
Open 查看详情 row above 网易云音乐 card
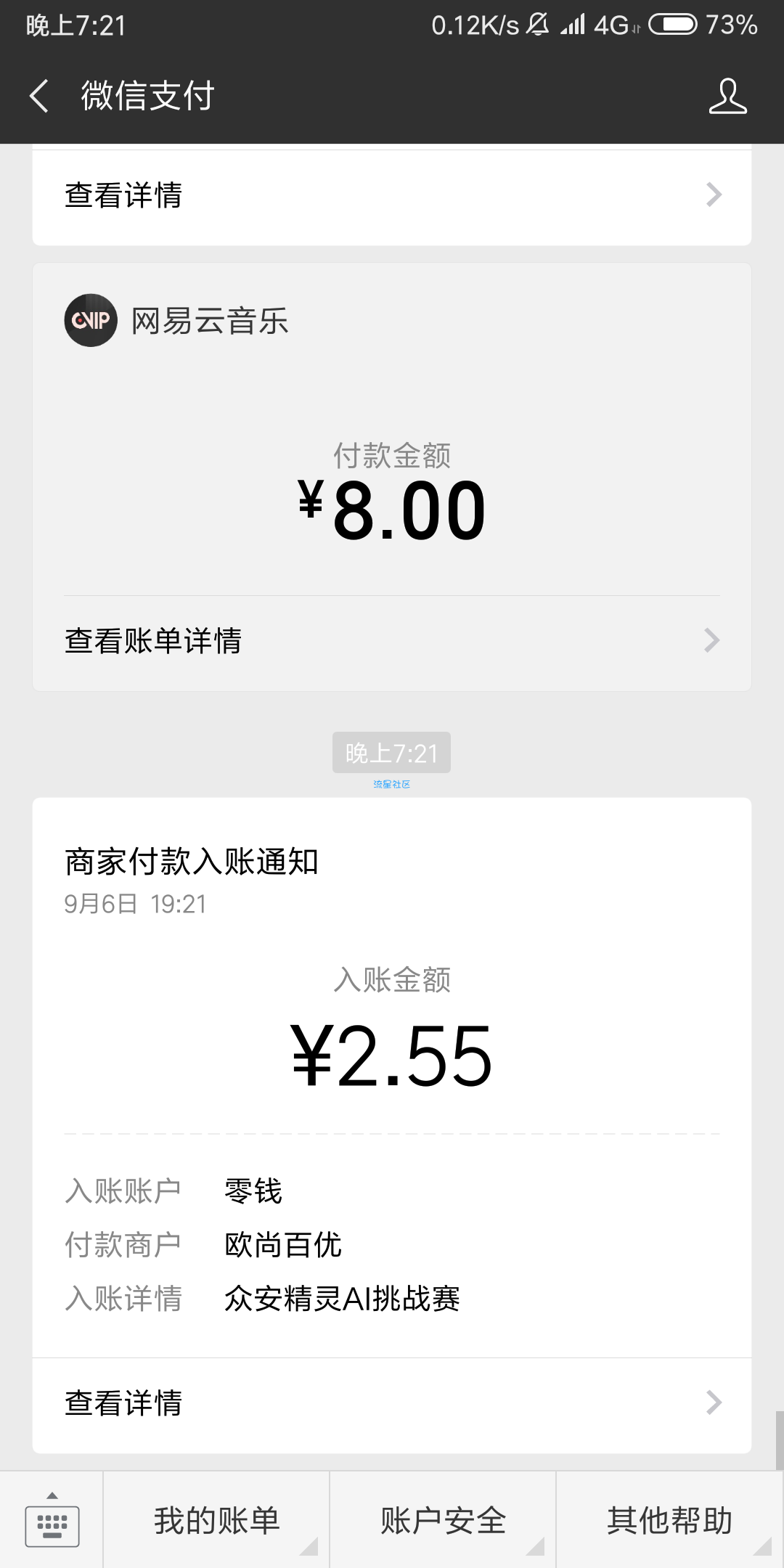click(392, 195)
